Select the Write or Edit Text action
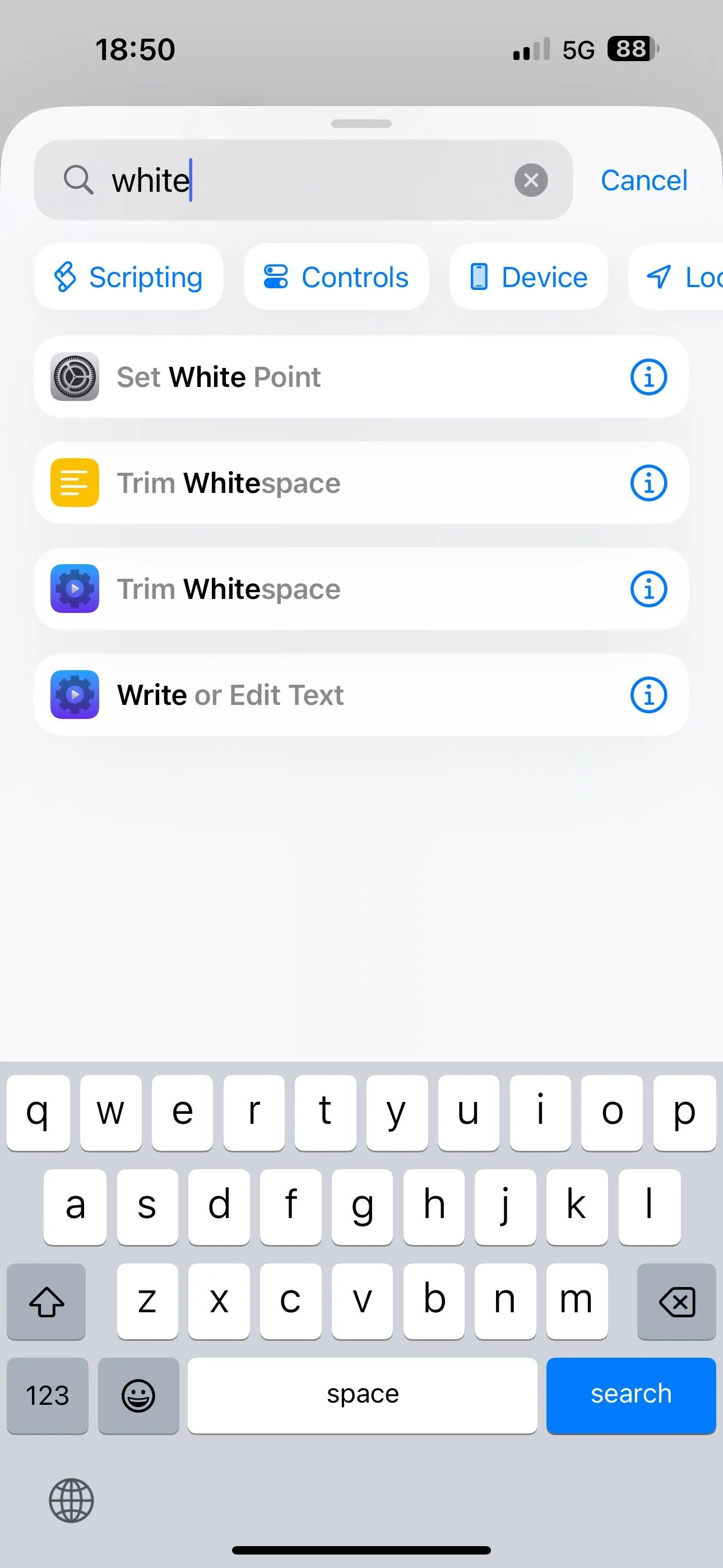This screenshot has height=1568, width=723. [304, 695]
